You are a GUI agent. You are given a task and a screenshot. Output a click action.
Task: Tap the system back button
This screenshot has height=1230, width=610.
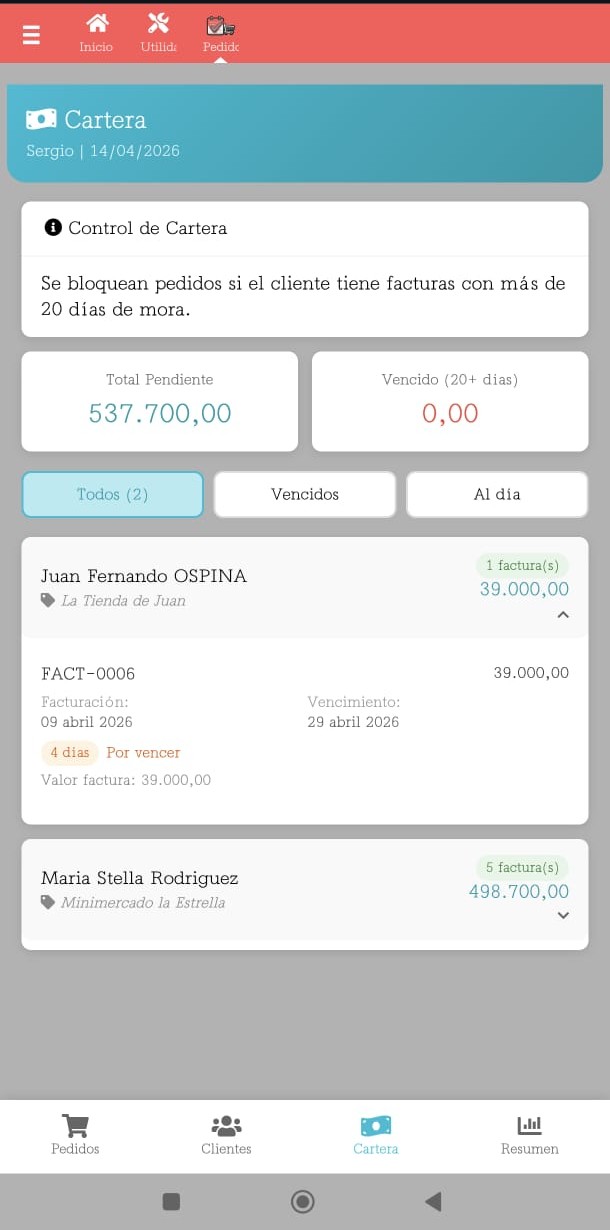point(433,1201)
